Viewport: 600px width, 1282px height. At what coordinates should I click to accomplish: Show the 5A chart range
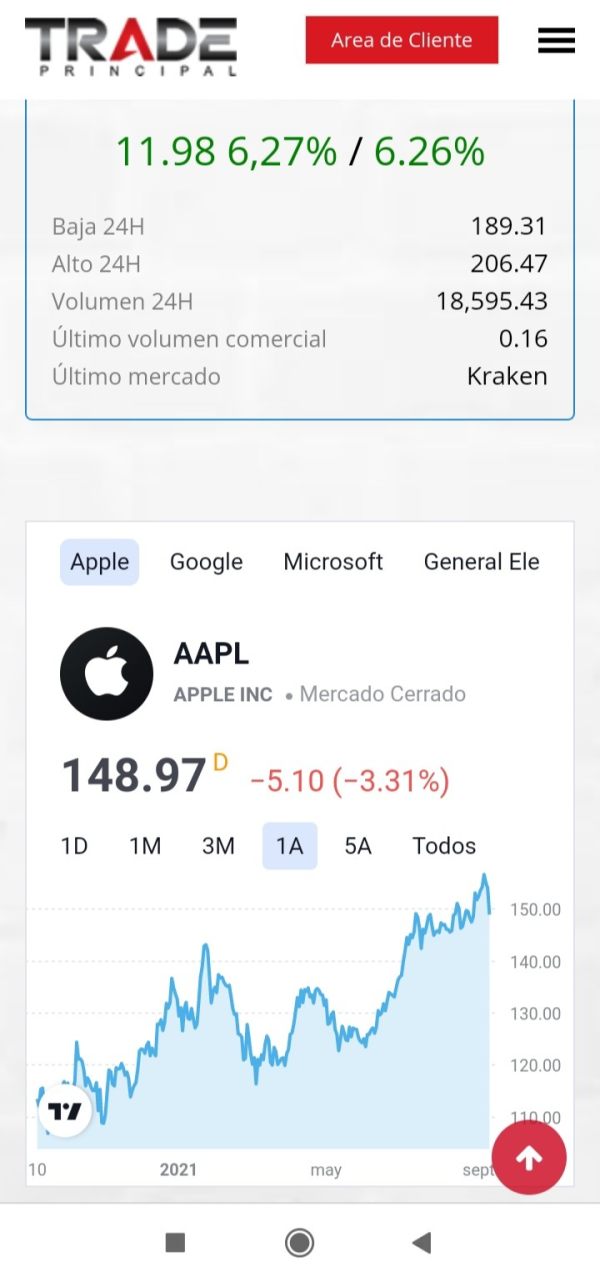[x=358, y=846]
